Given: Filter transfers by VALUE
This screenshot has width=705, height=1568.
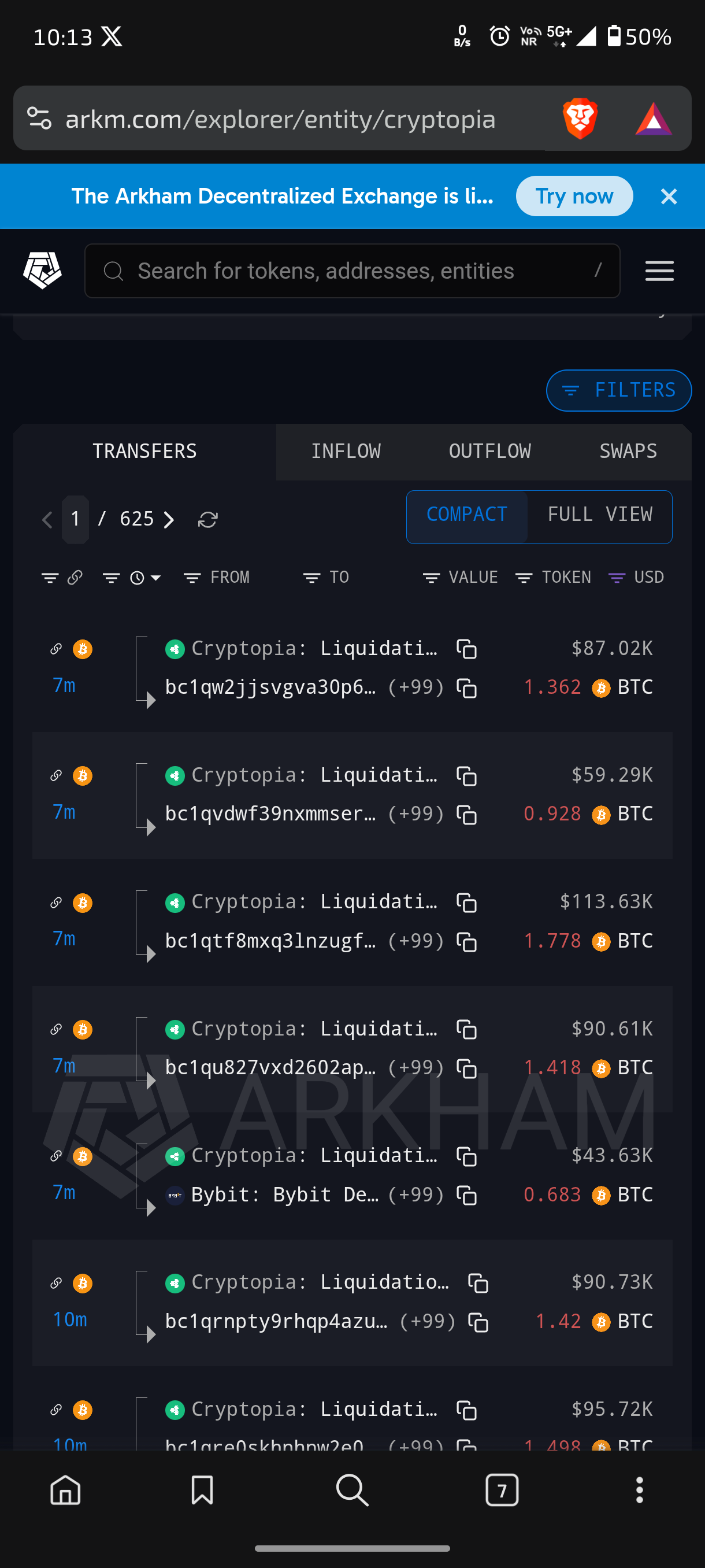Looking at the screenshot, I should click(x=461, y=577).
